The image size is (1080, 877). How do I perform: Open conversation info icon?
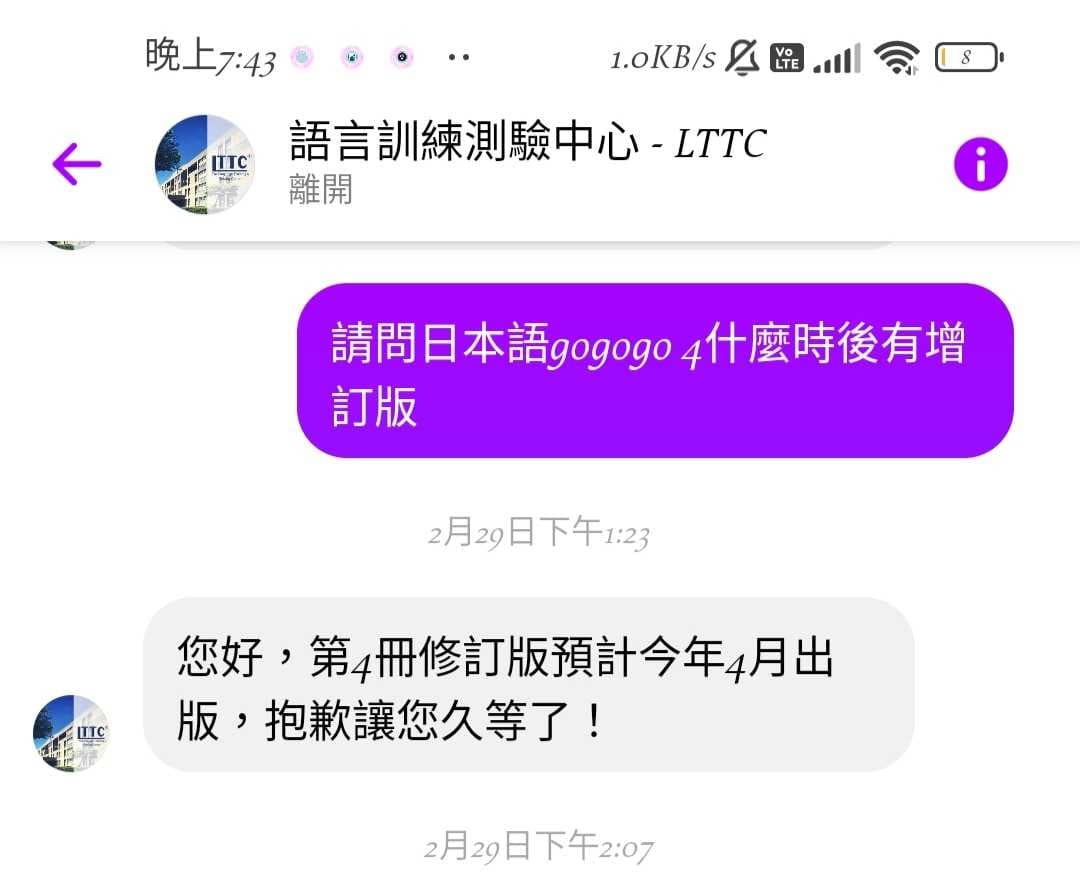point(980,164)
